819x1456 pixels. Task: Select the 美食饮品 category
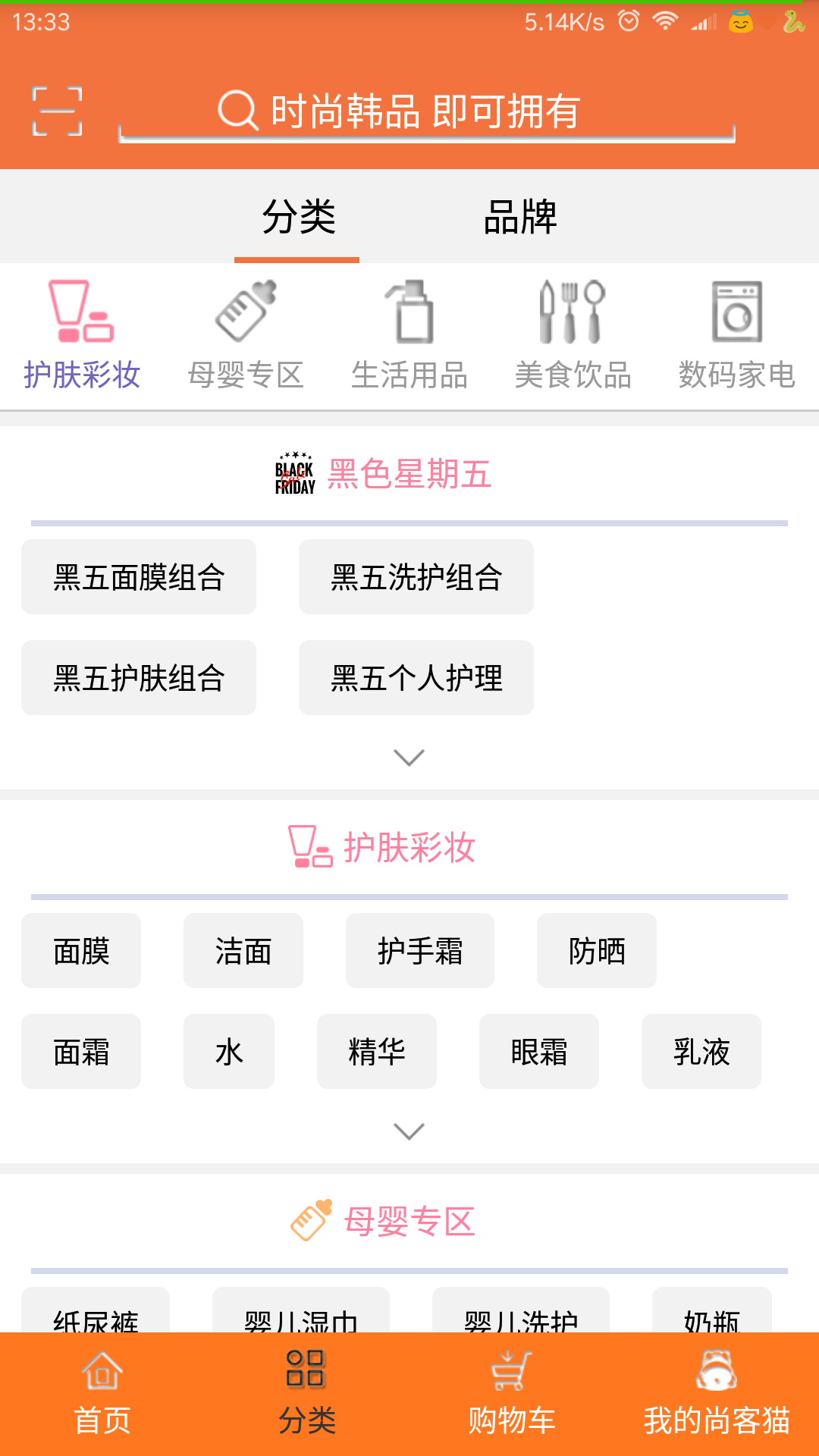[573, 335]
